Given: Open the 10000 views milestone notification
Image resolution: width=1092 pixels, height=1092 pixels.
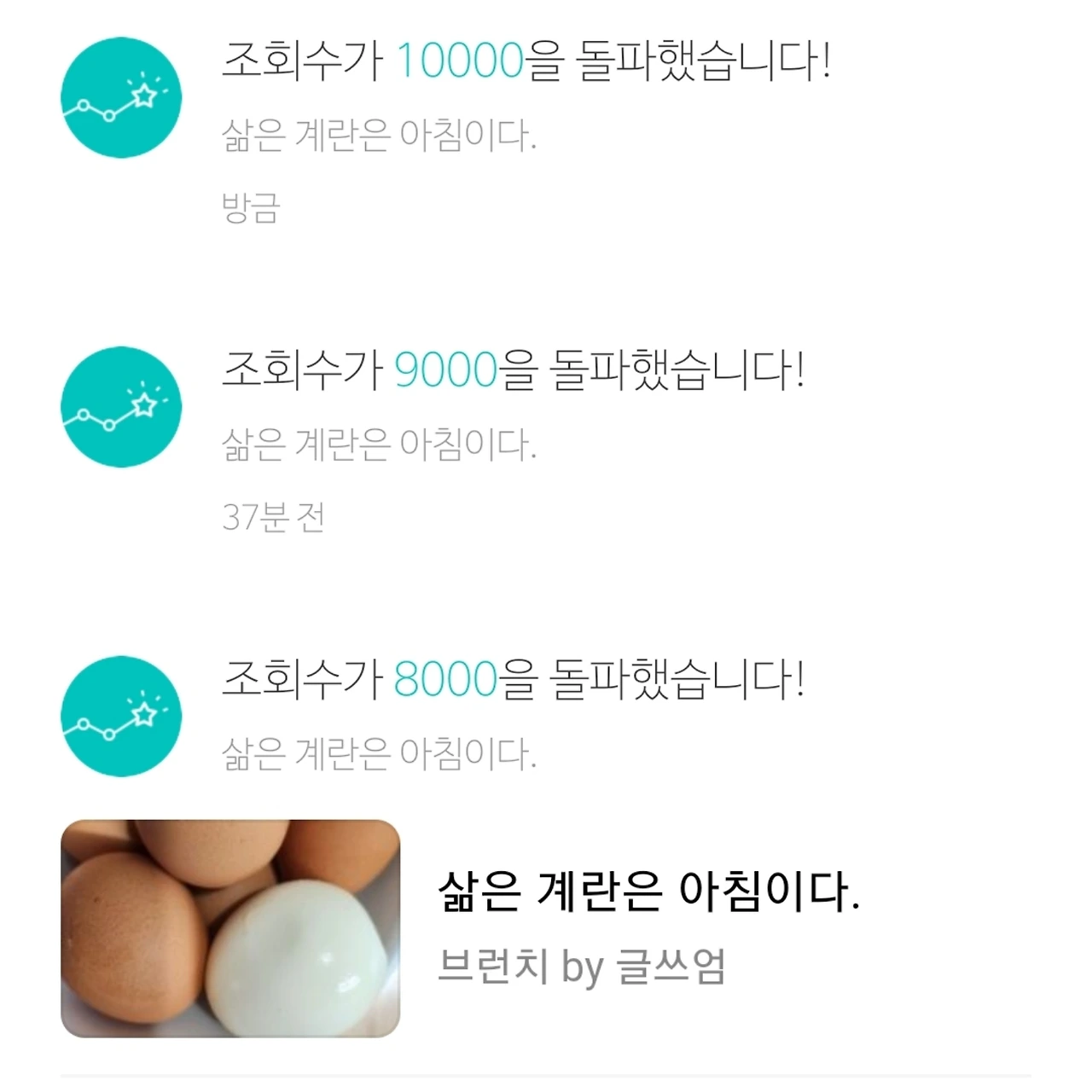Looking at the screenshot, I should click(525, 61).
